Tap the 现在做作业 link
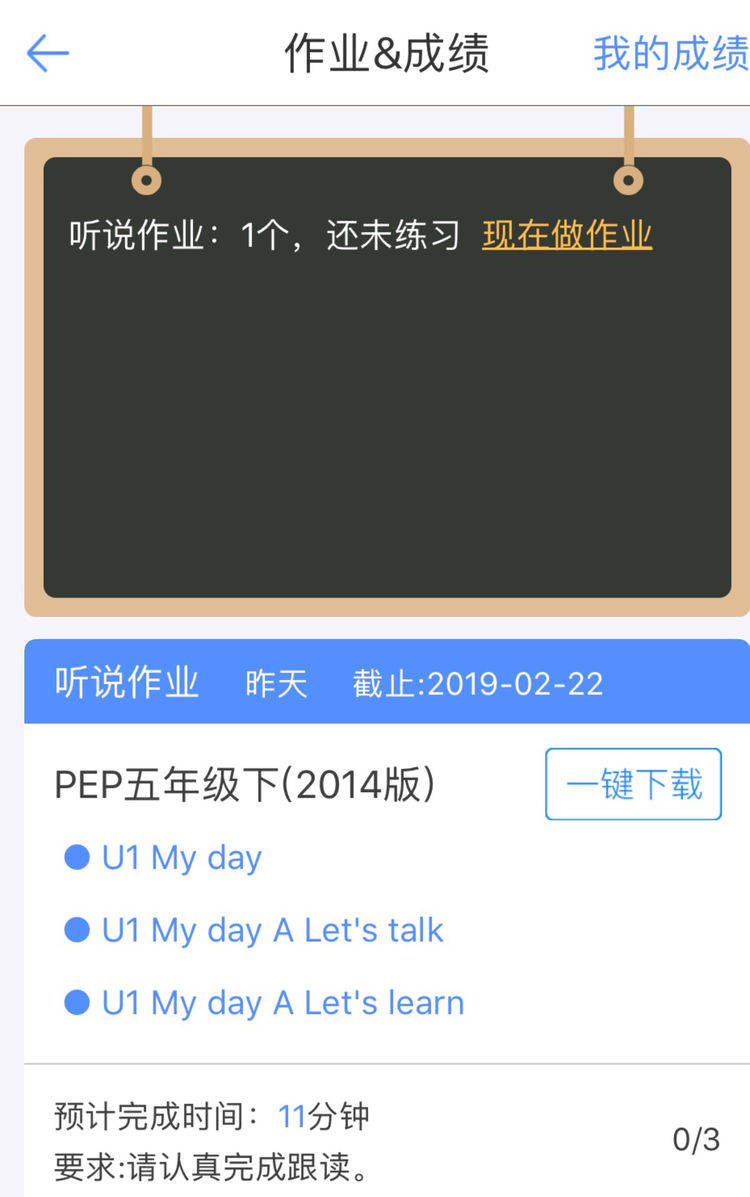This screenshot has height=1197, width=750. coord(567,236)
